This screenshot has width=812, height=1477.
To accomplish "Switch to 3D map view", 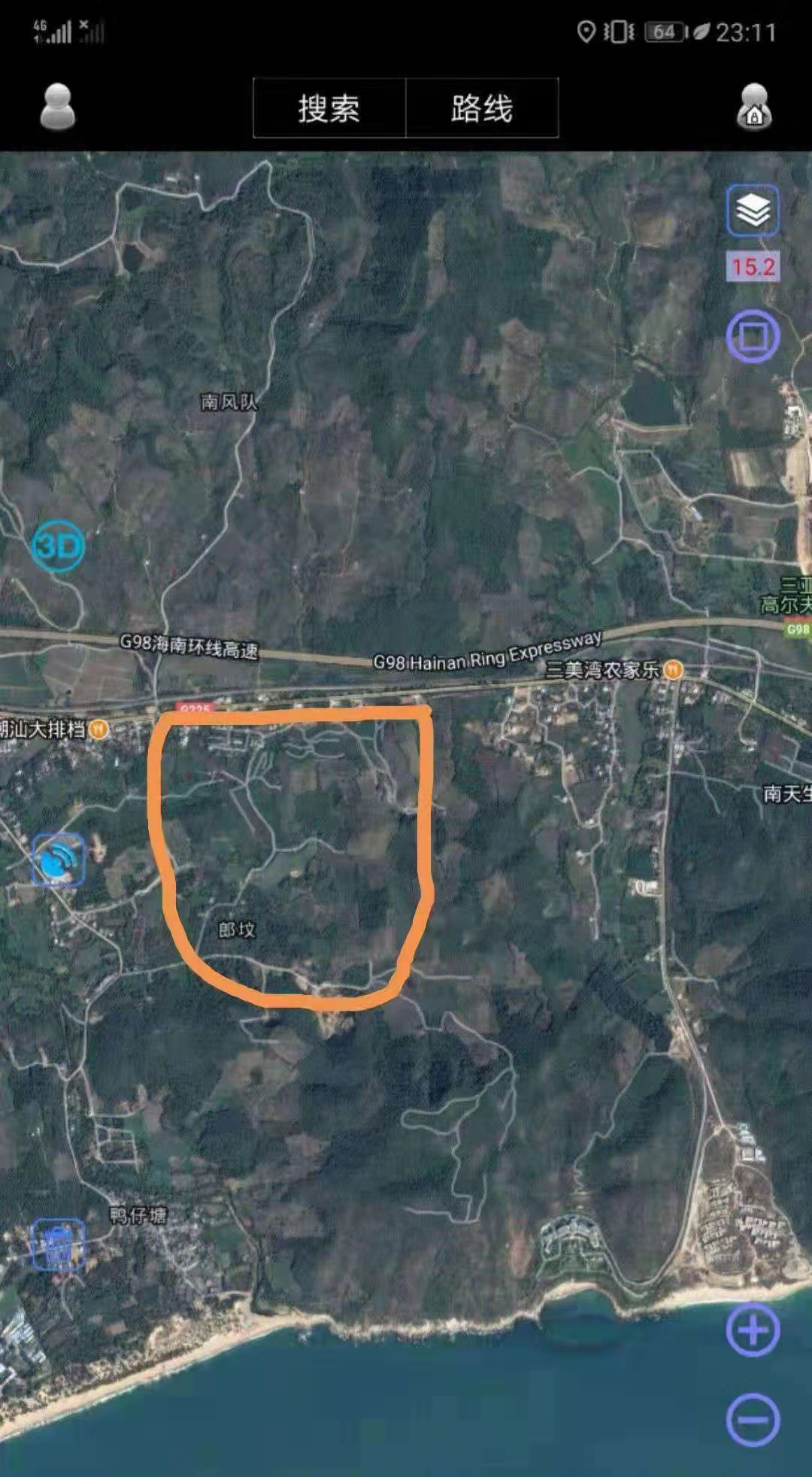I will [58, 546].
